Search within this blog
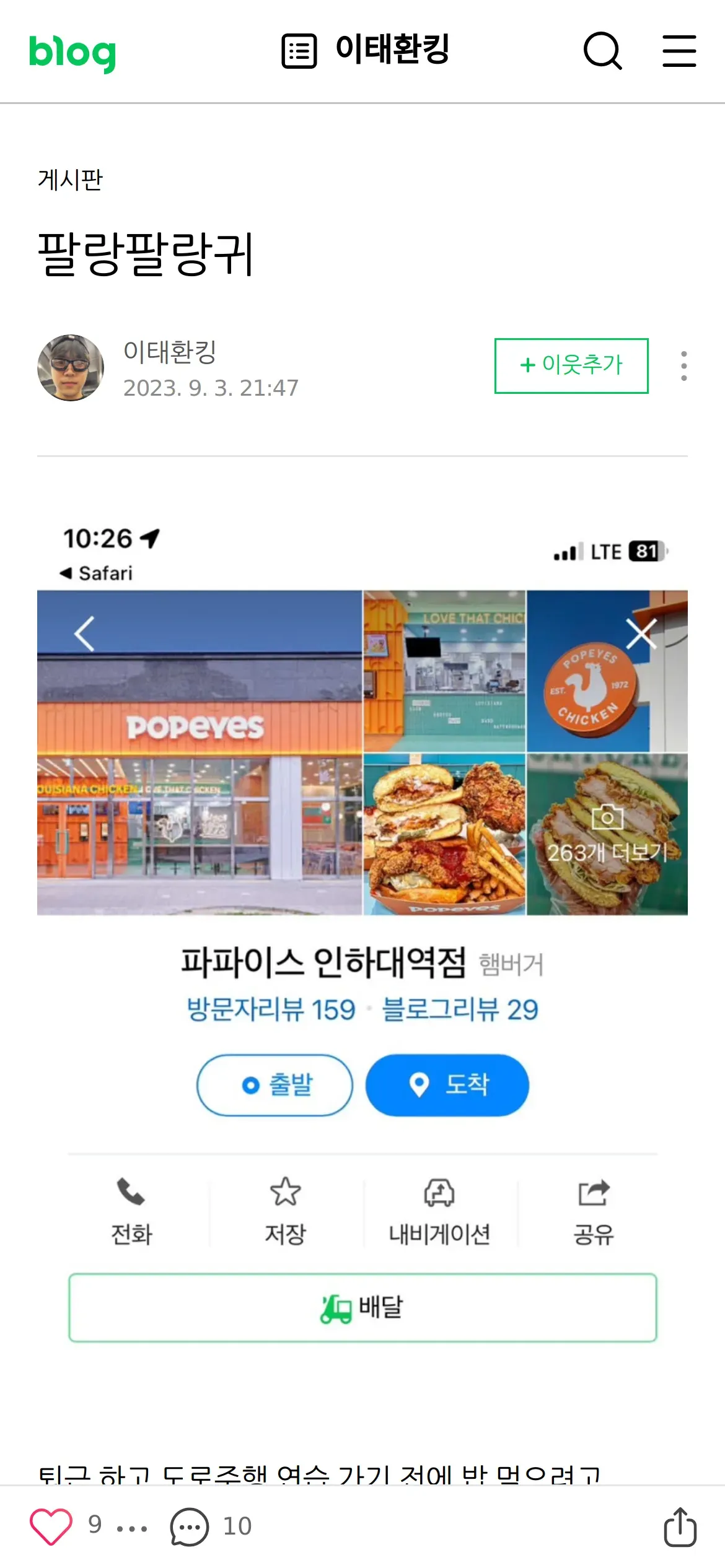This screenshot has height=1568, width=725. tap(602, 51)
